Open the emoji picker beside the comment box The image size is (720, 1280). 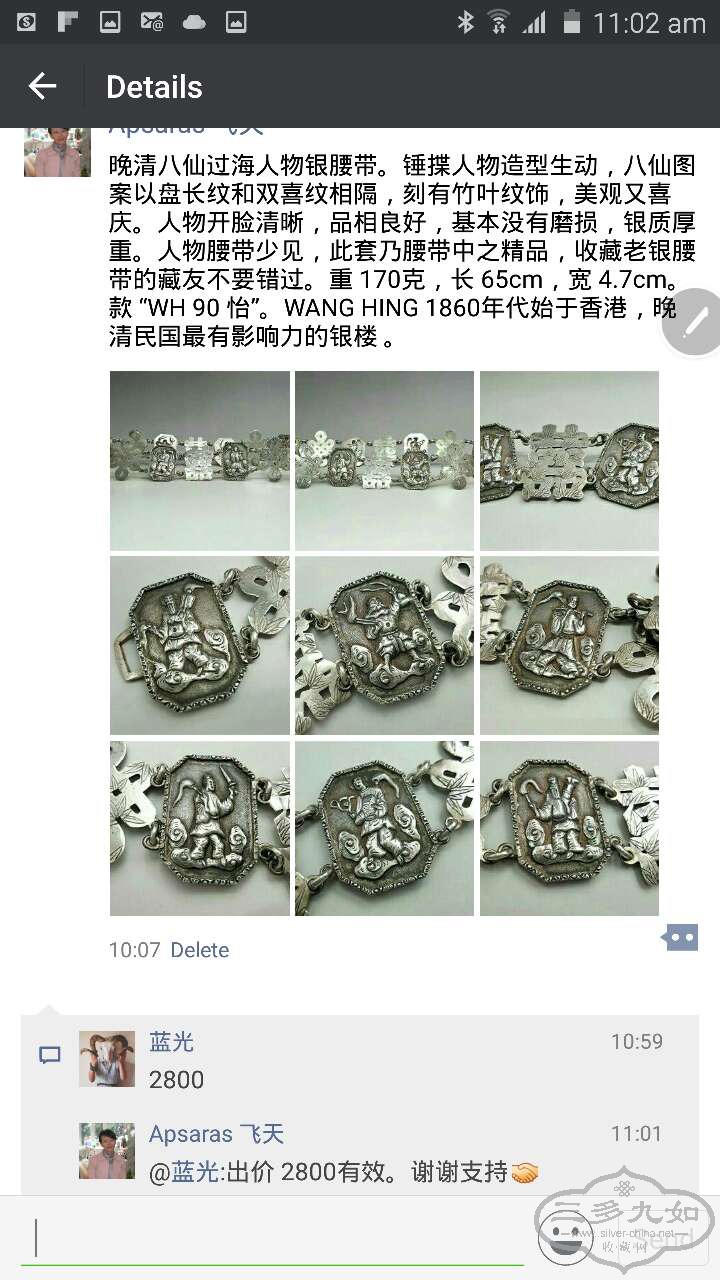click(x=565, y=1236)
